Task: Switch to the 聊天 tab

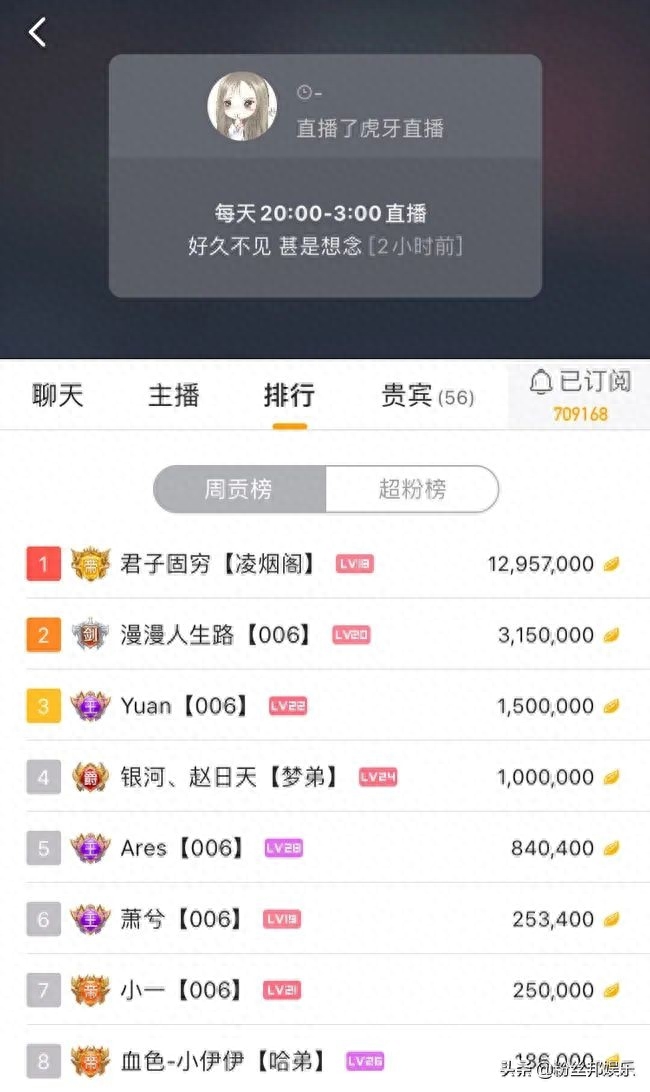Action: click(58, 395)
